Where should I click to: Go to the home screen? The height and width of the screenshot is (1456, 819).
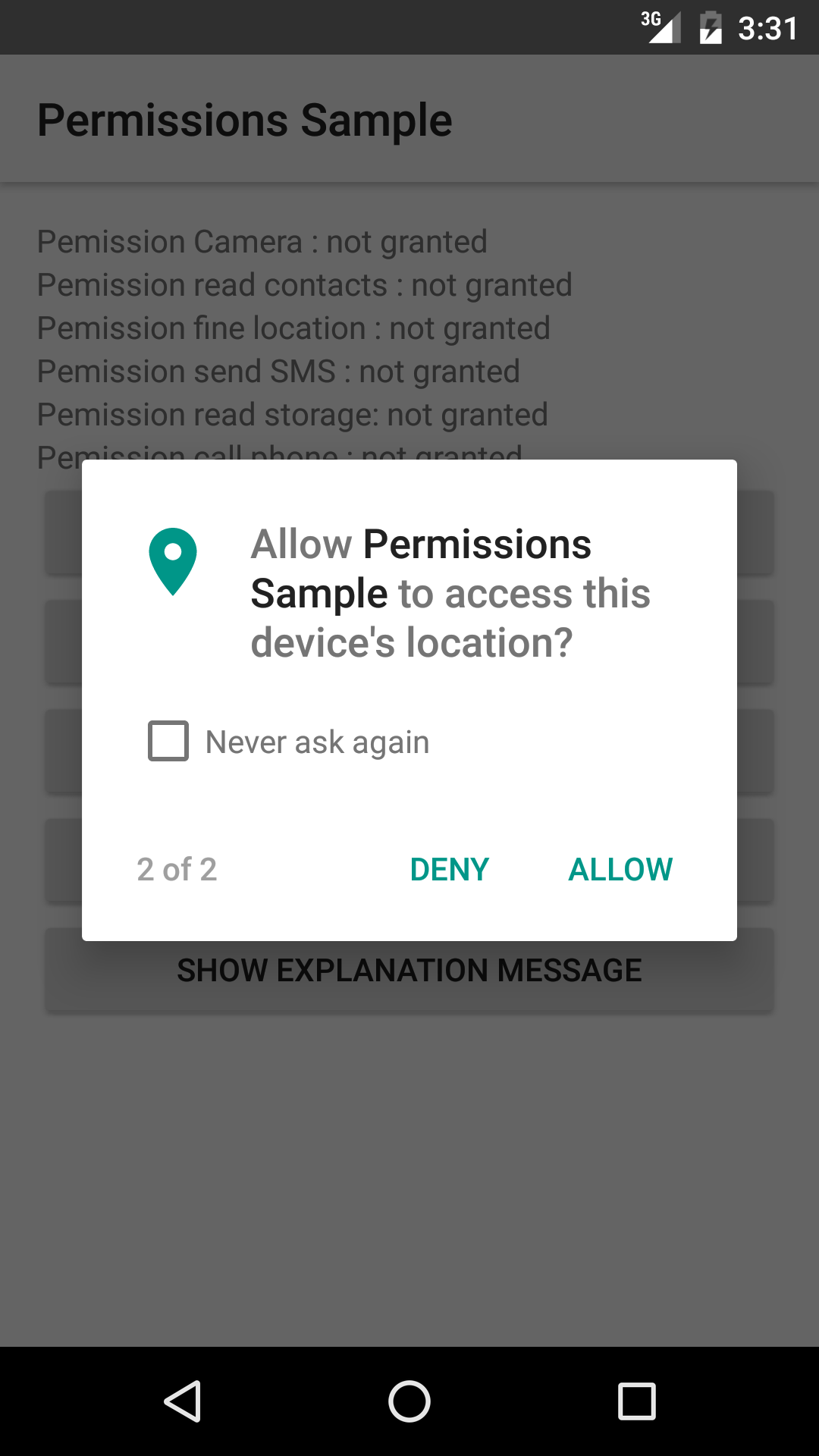point(409,1401)
